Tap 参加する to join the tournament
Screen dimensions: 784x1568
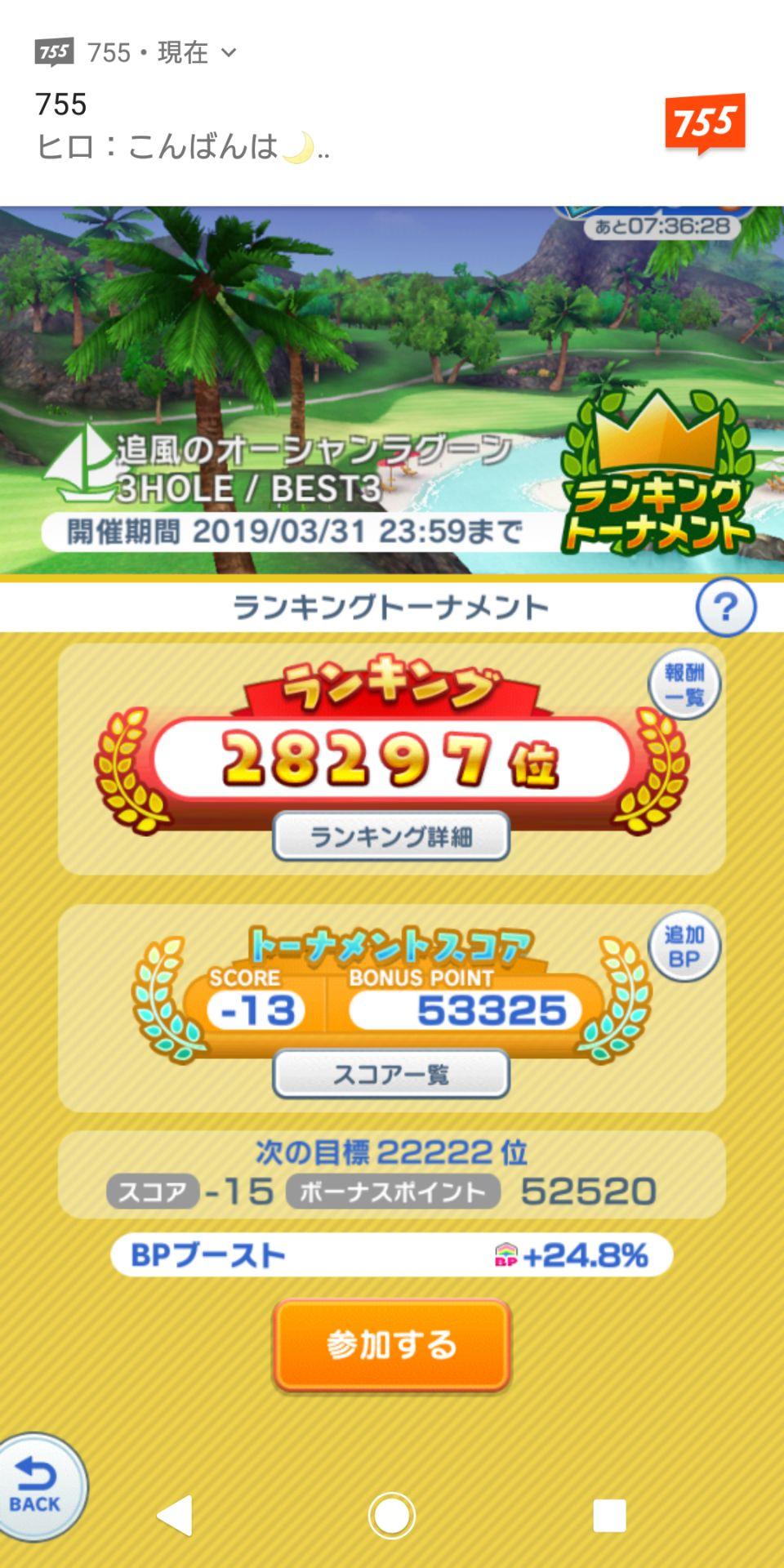[x=391, y=1344]
